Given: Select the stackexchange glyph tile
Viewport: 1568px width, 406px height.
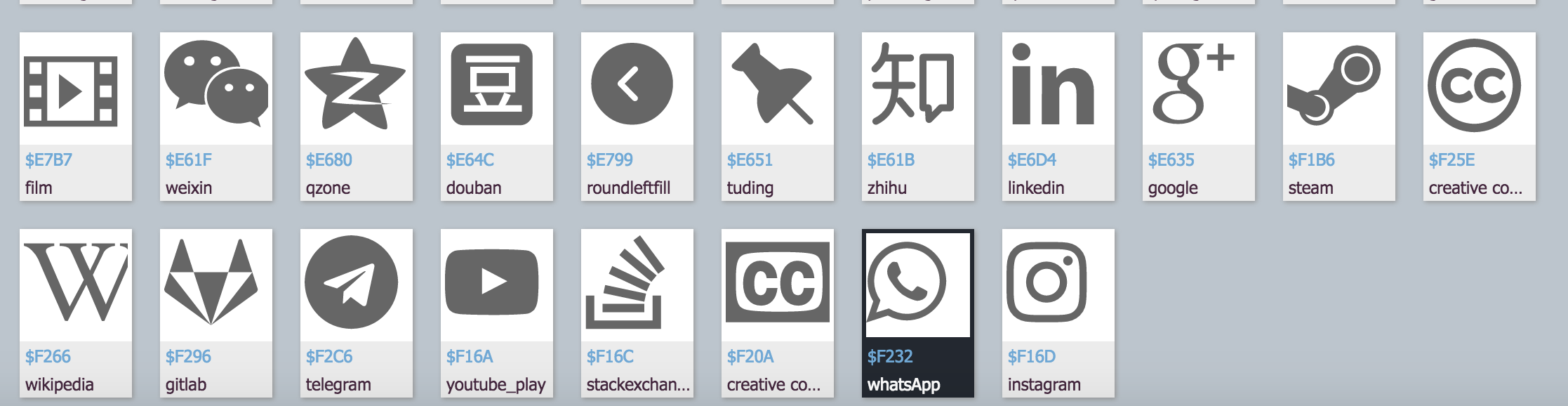Looking at the screenshot, I should point(637,288).
